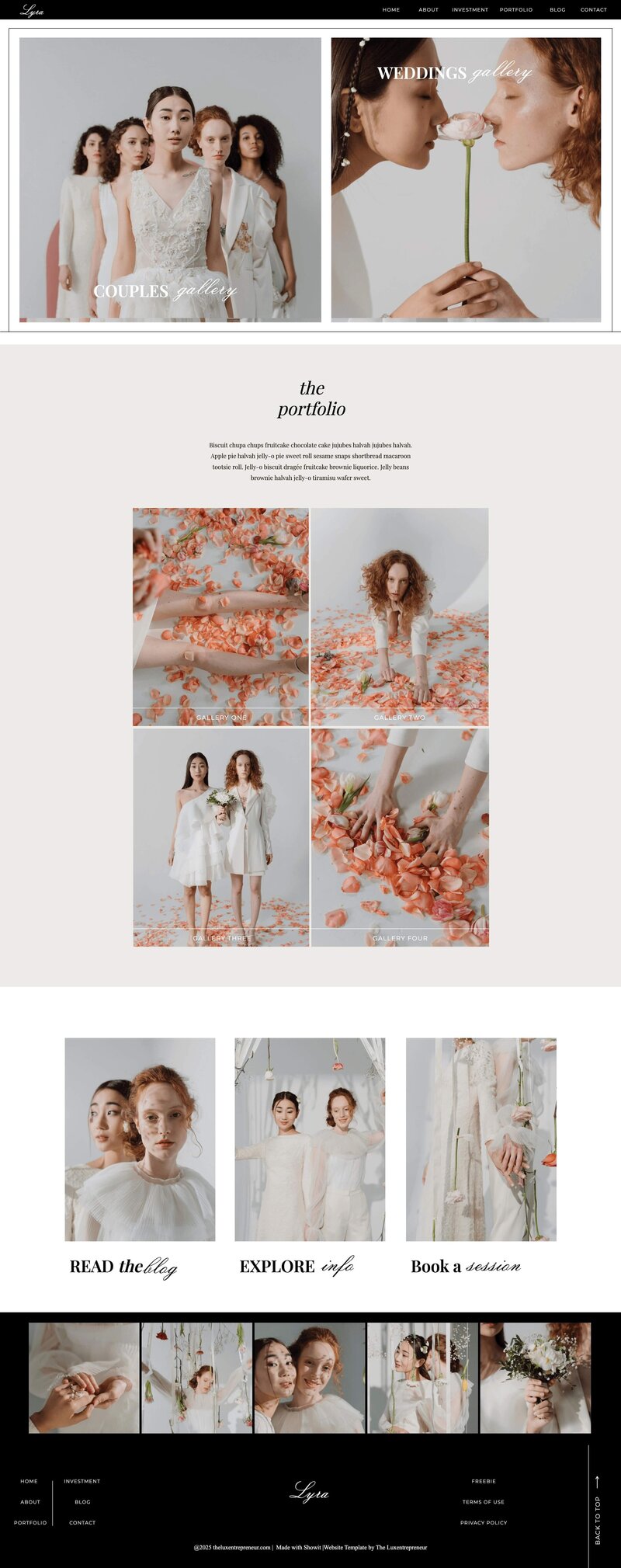Open Portfolio from the top navigation
The width and height of the screenshot is (621, 1568).
pyautogui.click(x=515, y=10)
